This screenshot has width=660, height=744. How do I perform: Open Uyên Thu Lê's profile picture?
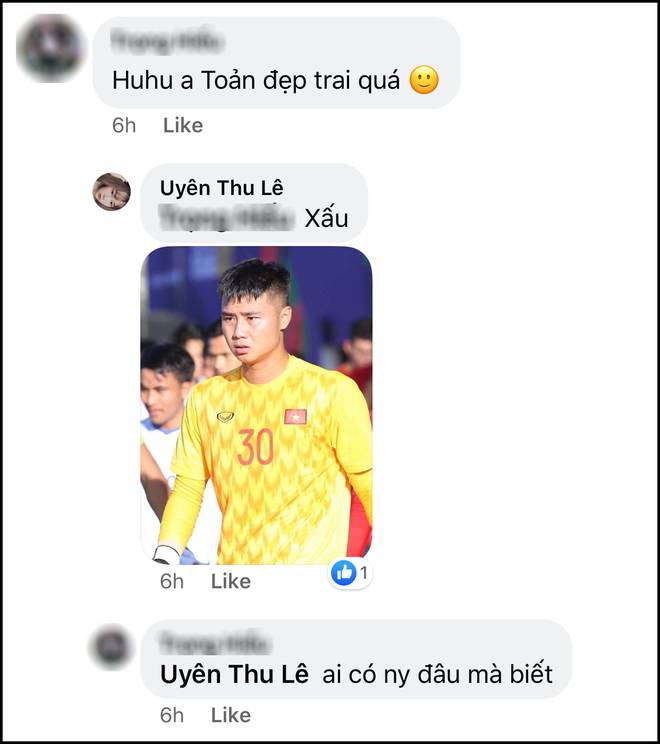click(x=112, y=191)
